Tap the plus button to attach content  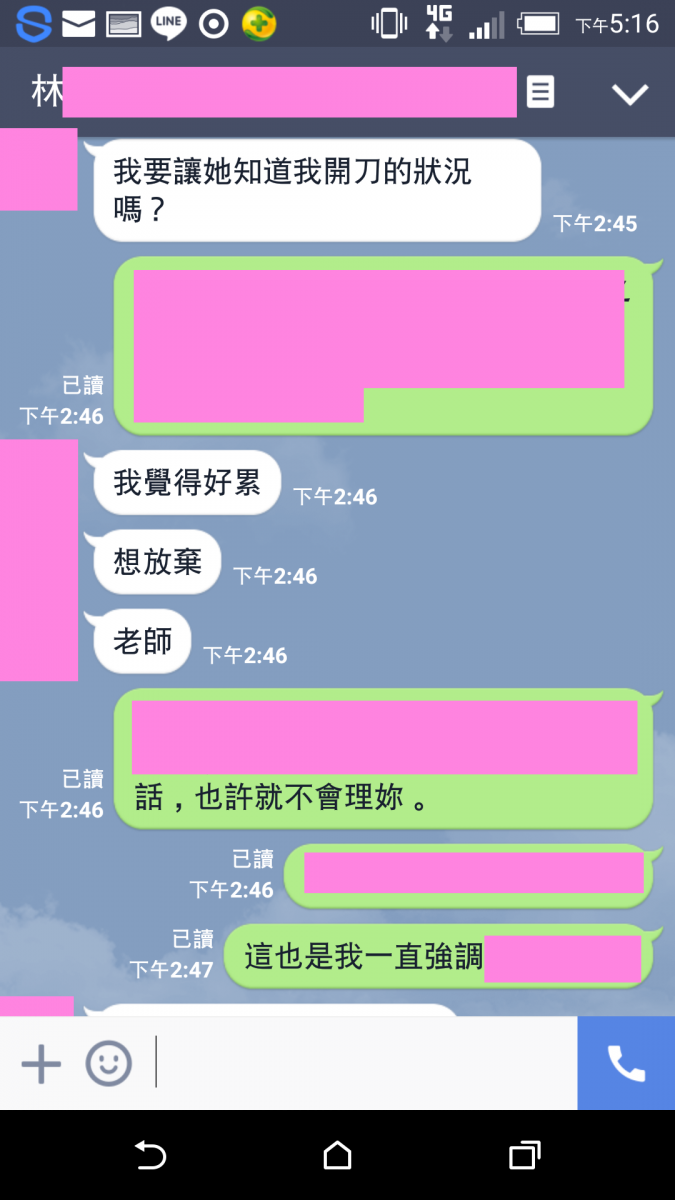point(41,1064)
